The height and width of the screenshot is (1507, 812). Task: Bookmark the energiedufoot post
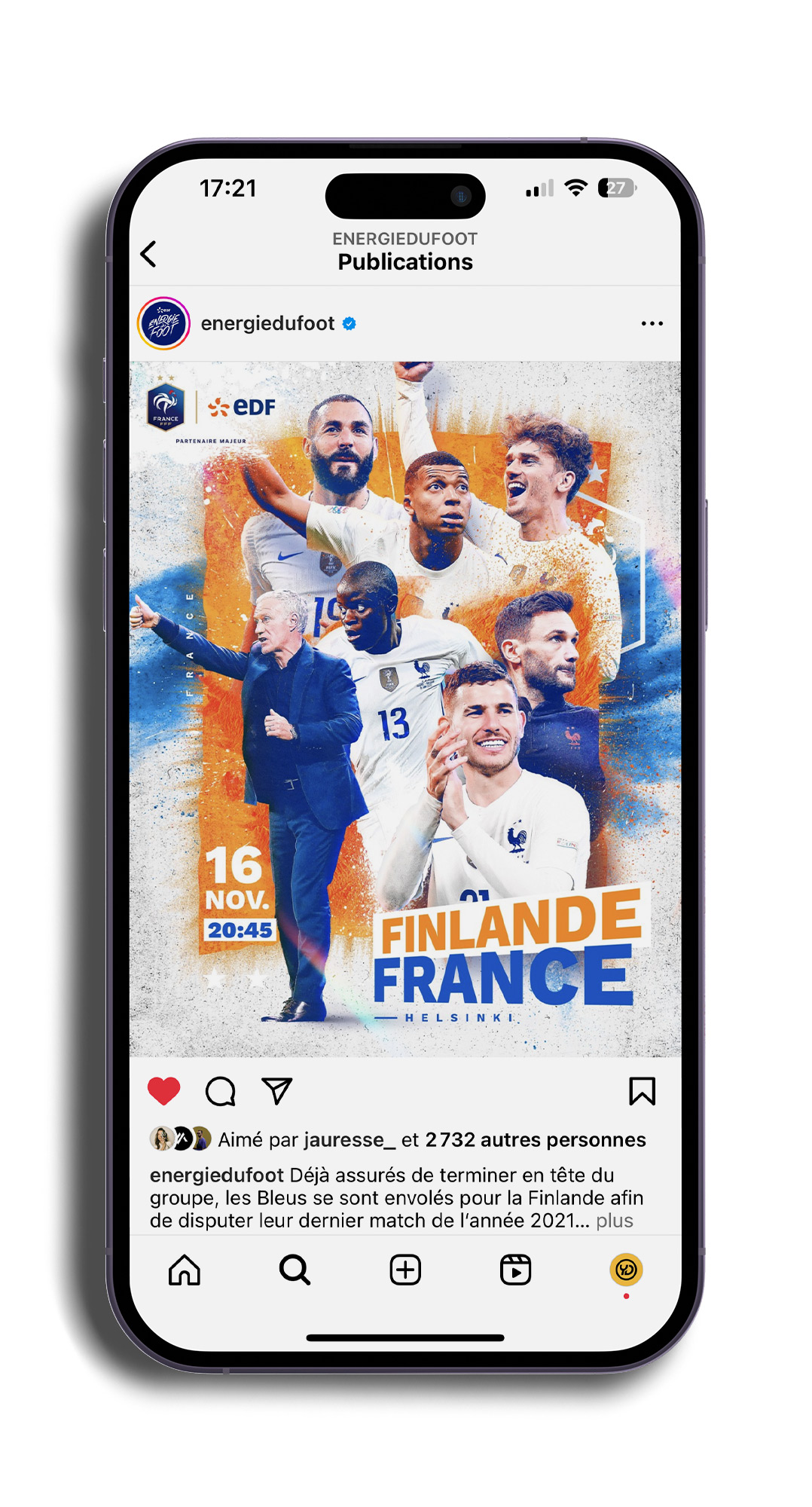(x=642, y=1091)
